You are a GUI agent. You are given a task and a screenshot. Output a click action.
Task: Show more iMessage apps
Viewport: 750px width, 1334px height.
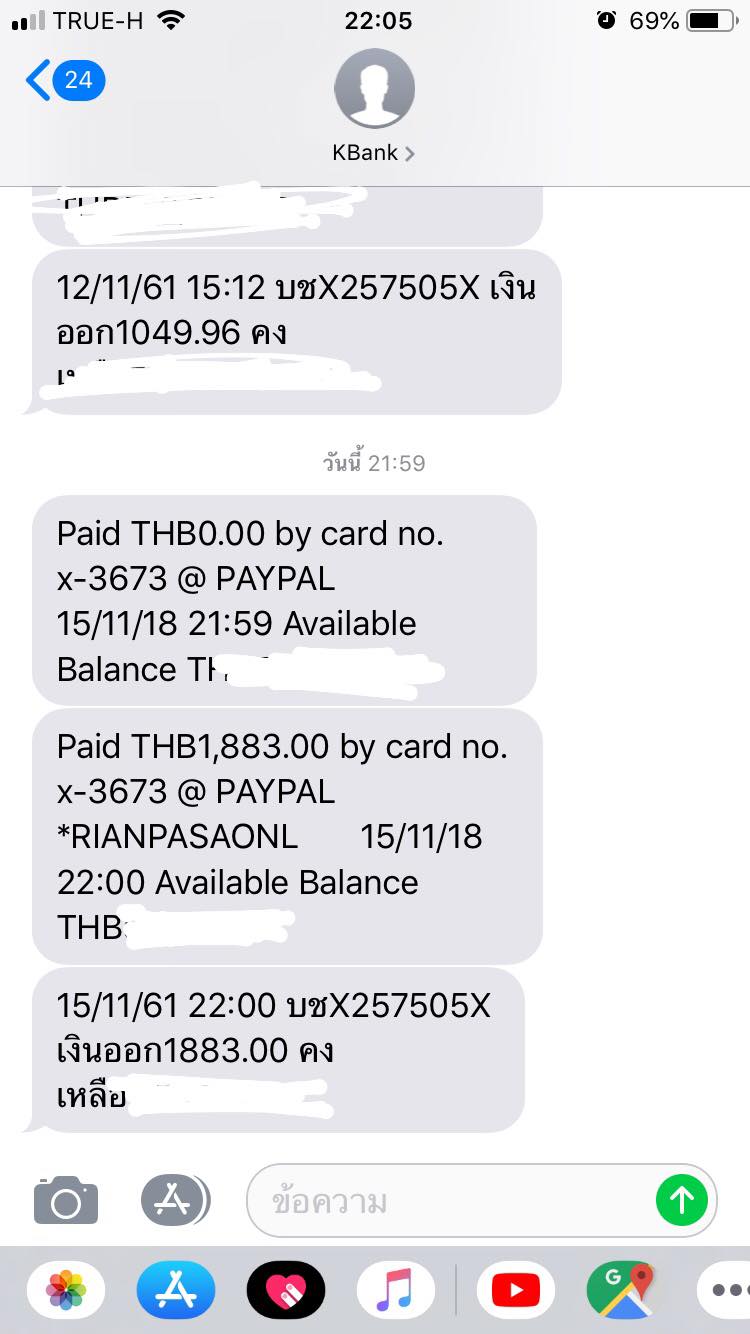coord(726,1290)
